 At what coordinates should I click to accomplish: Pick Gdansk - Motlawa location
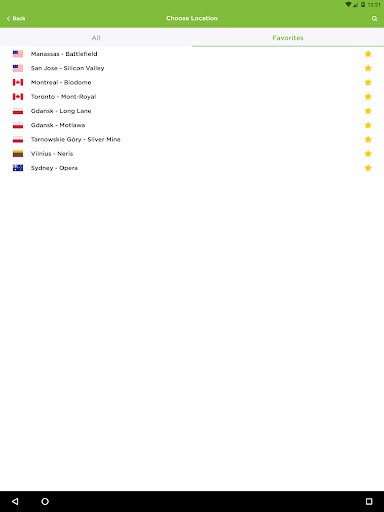coord(192,125)
